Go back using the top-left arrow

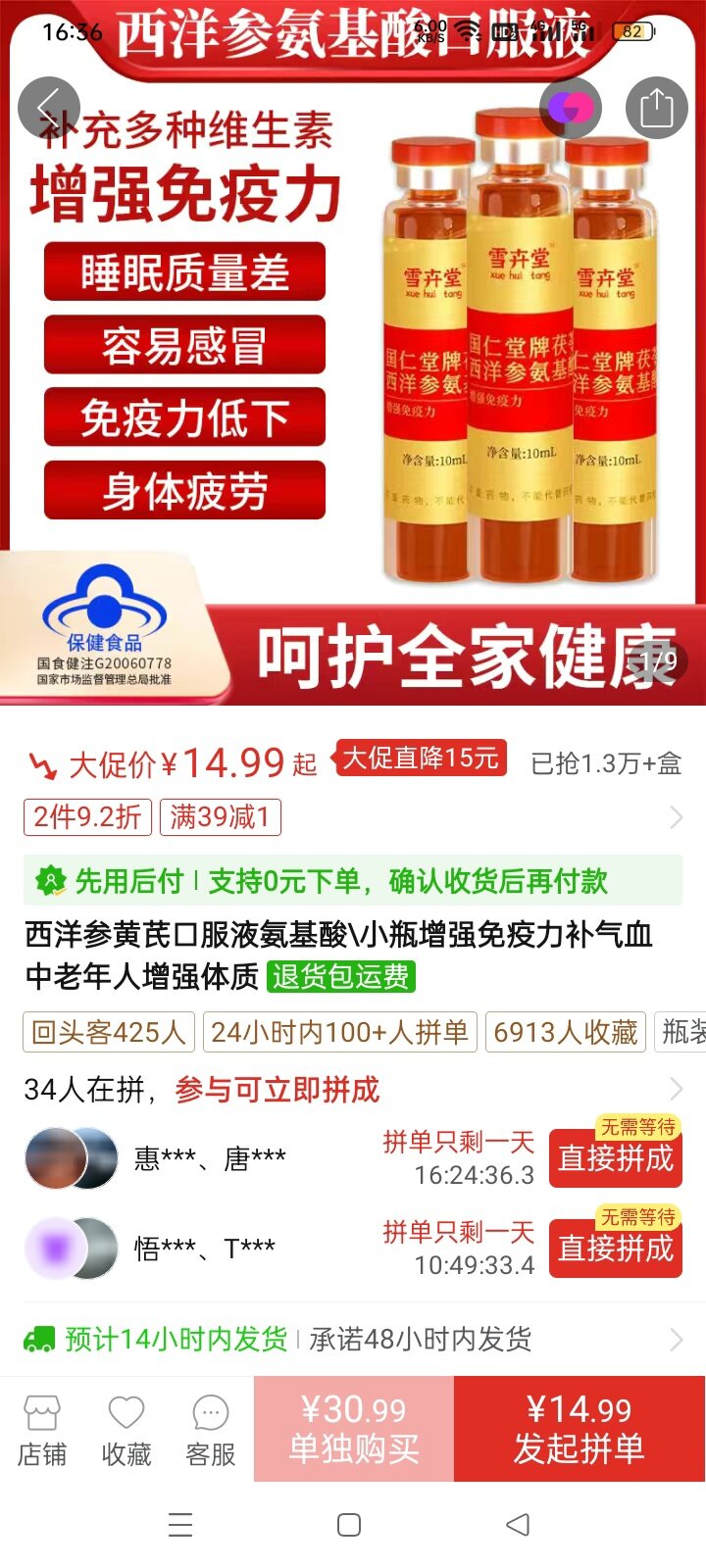click(48, 107)
